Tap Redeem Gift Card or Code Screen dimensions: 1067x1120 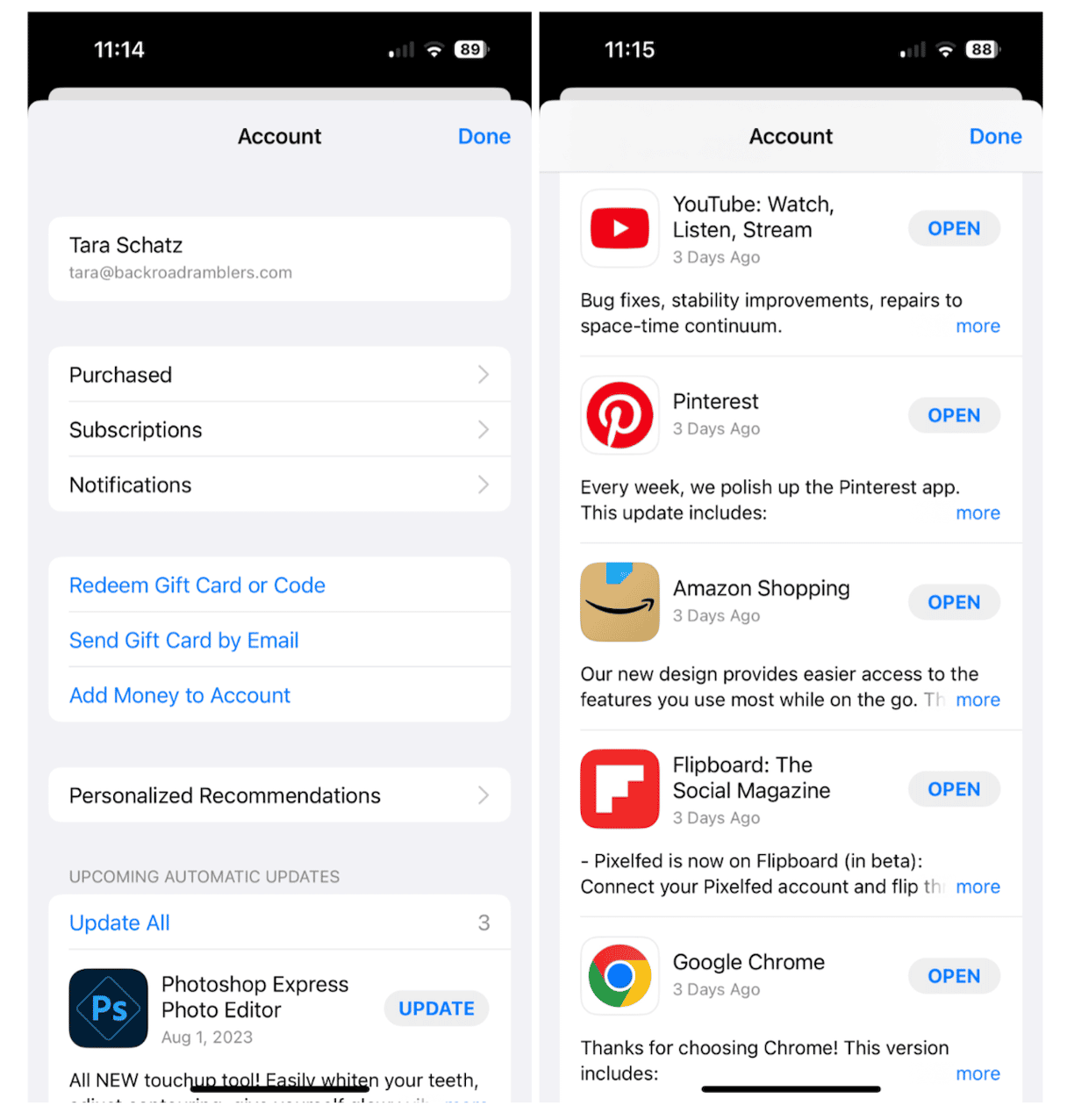197,585
